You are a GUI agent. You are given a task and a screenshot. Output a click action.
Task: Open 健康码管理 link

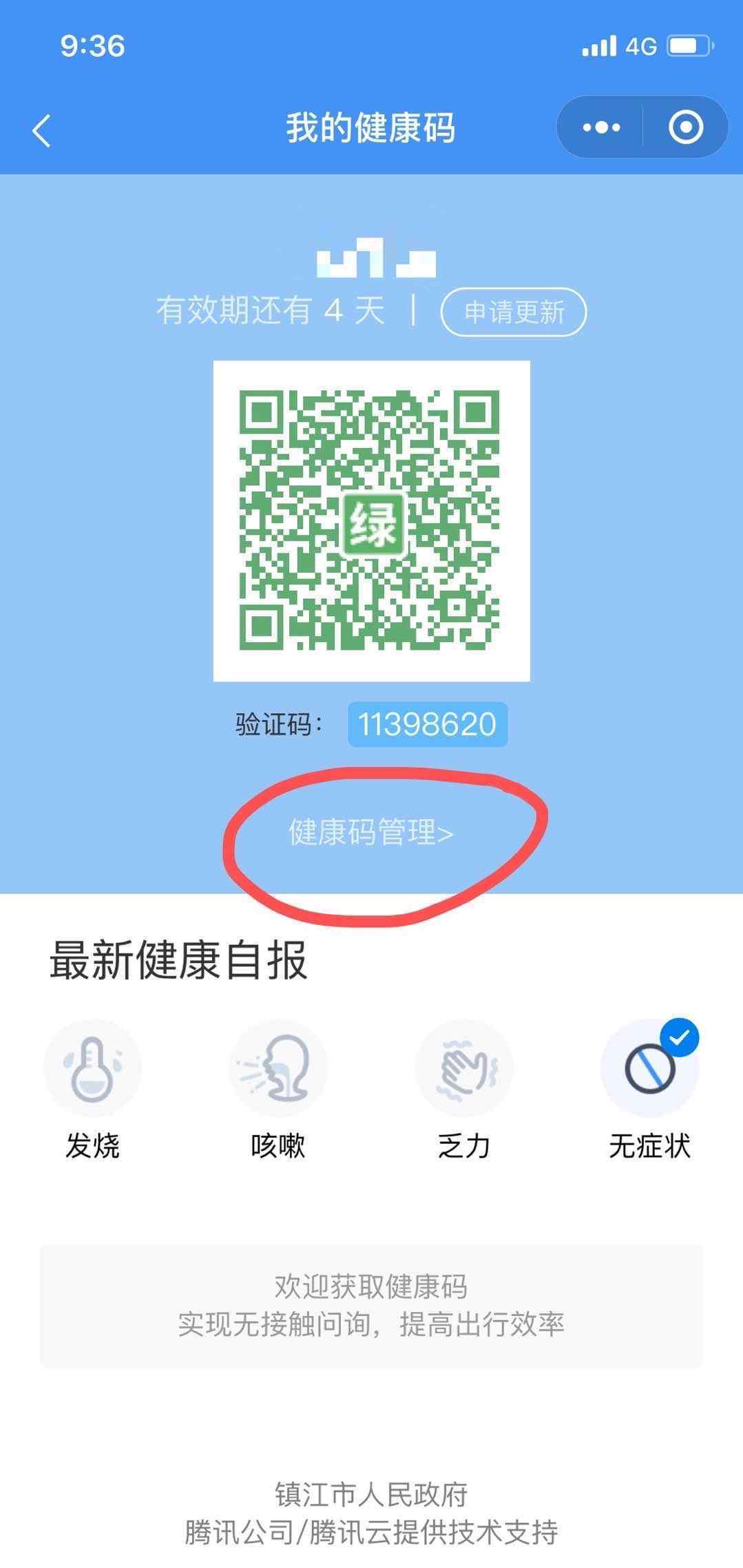click(x=370, y=832)
